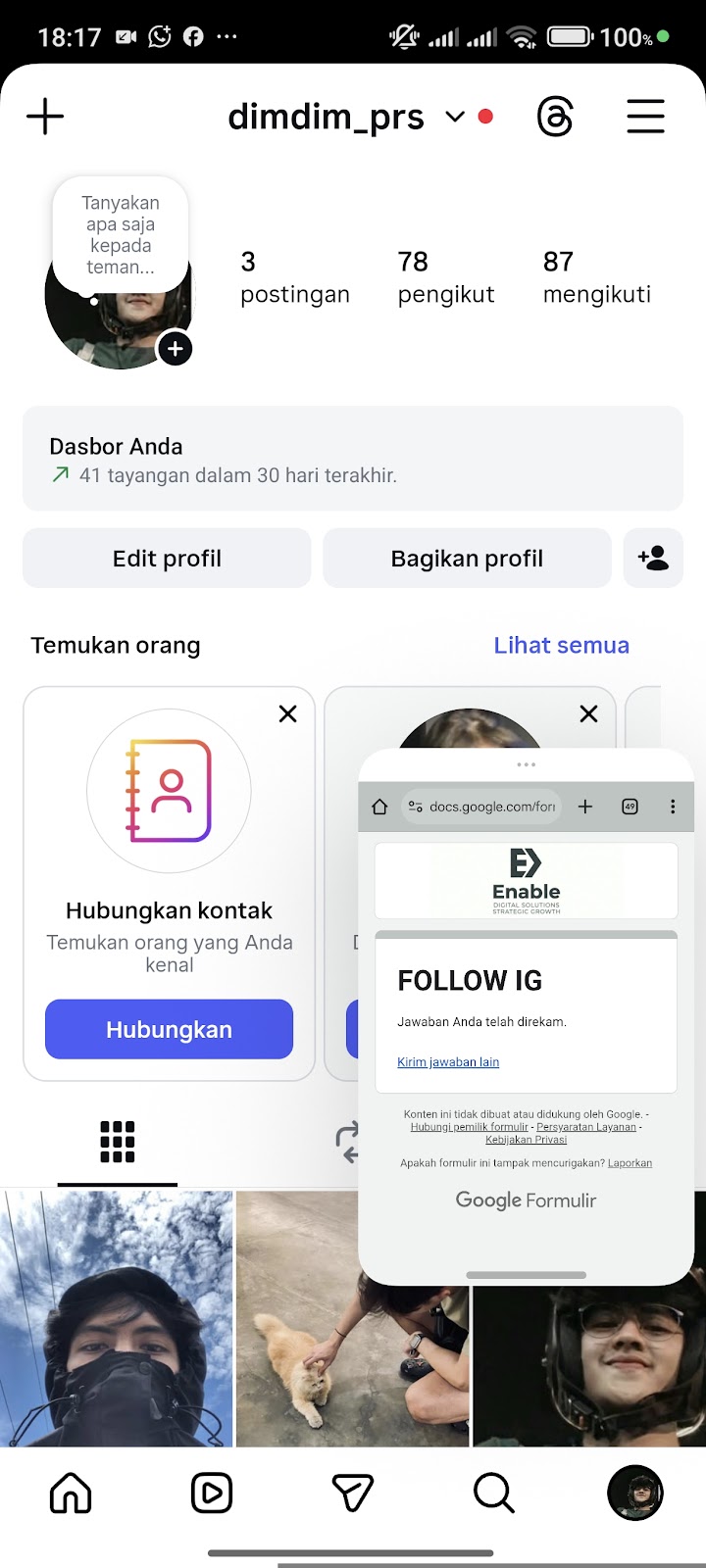The width and height of the screenshot is (706, 1568).
Task: Open direct messages from bottom bar
Action: 353,1494
